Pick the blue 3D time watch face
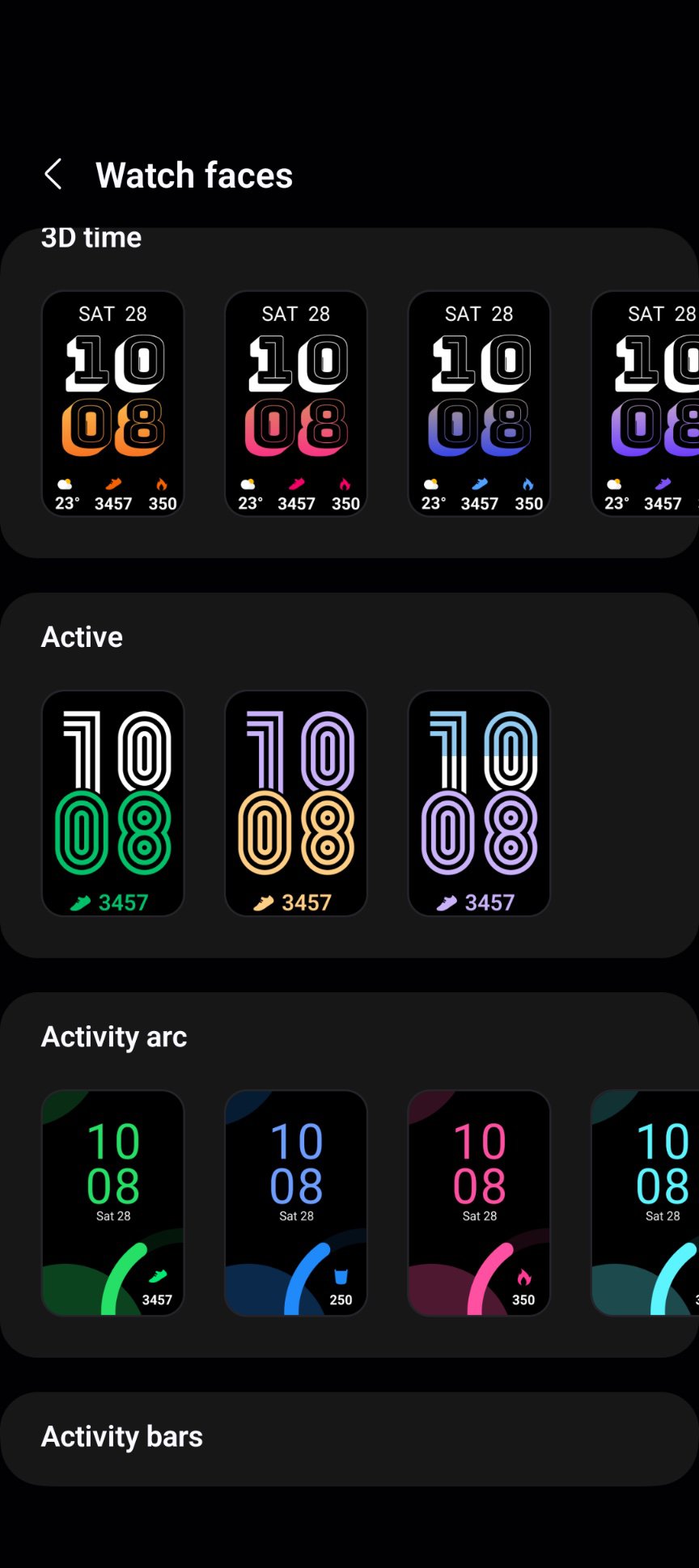 [x=479, y=404]
